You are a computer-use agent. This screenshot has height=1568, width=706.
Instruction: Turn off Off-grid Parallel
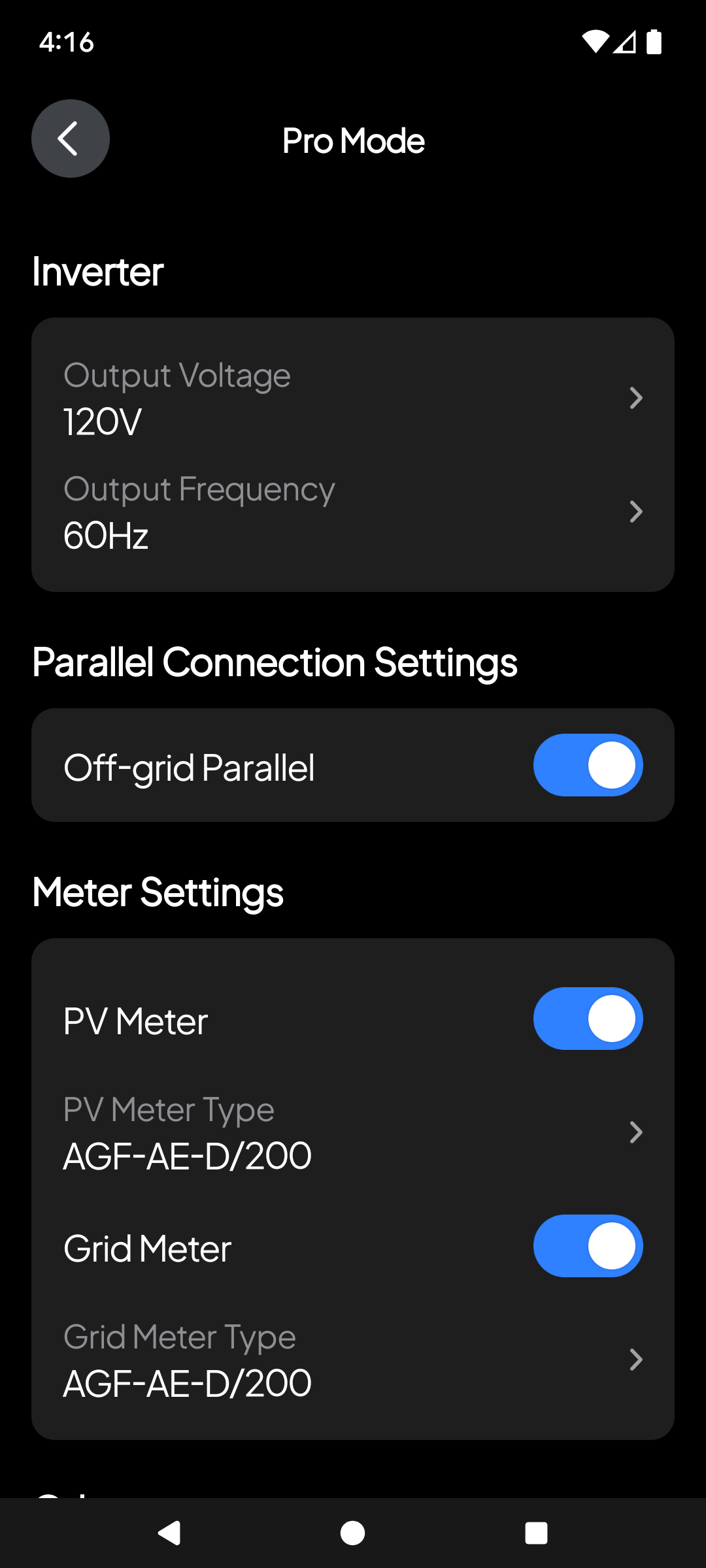click(x=588, y=765)
